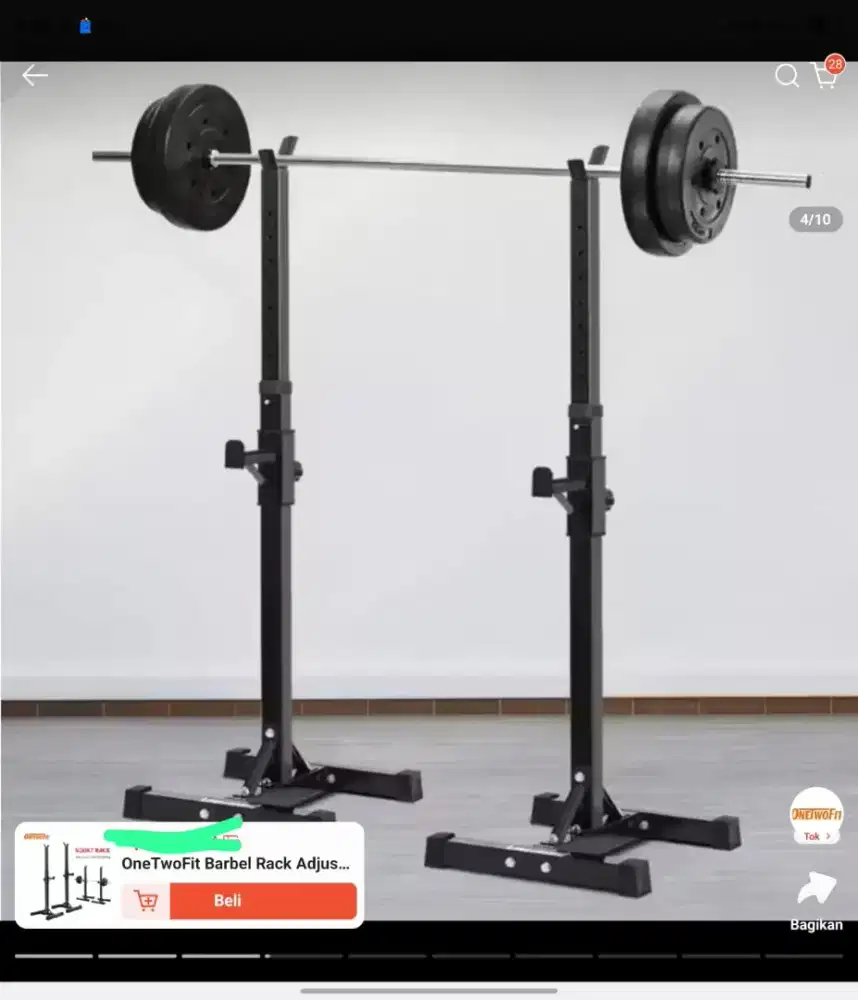Image resolution: width=858 pixels, height=1000 pixels.
Task: Tap the blue icon in the status bar
Action: pyautogui.click(x=84, y=26)
